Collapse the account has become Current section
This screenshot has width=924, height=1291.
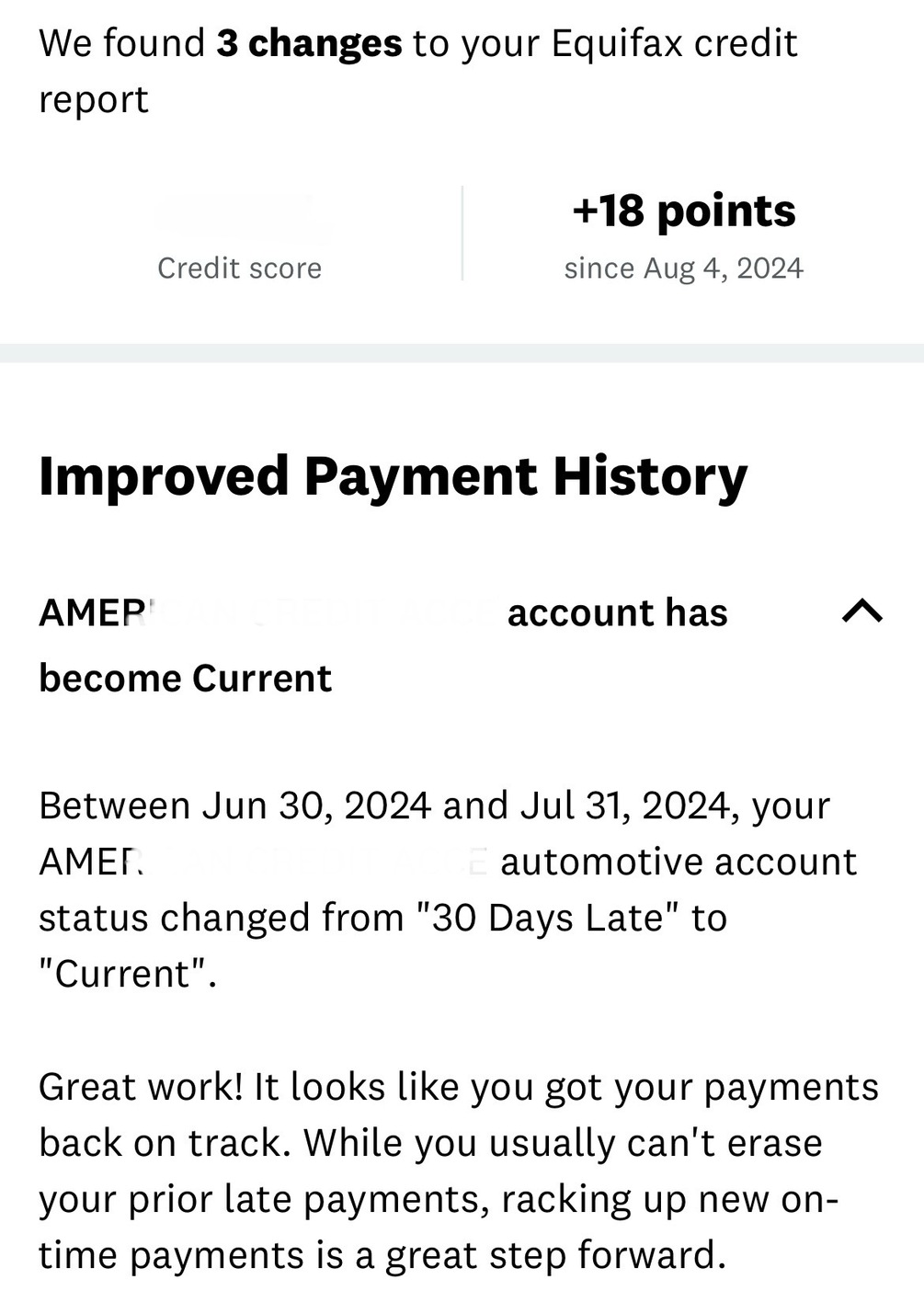pyautogui.click(x=861, y=611)
